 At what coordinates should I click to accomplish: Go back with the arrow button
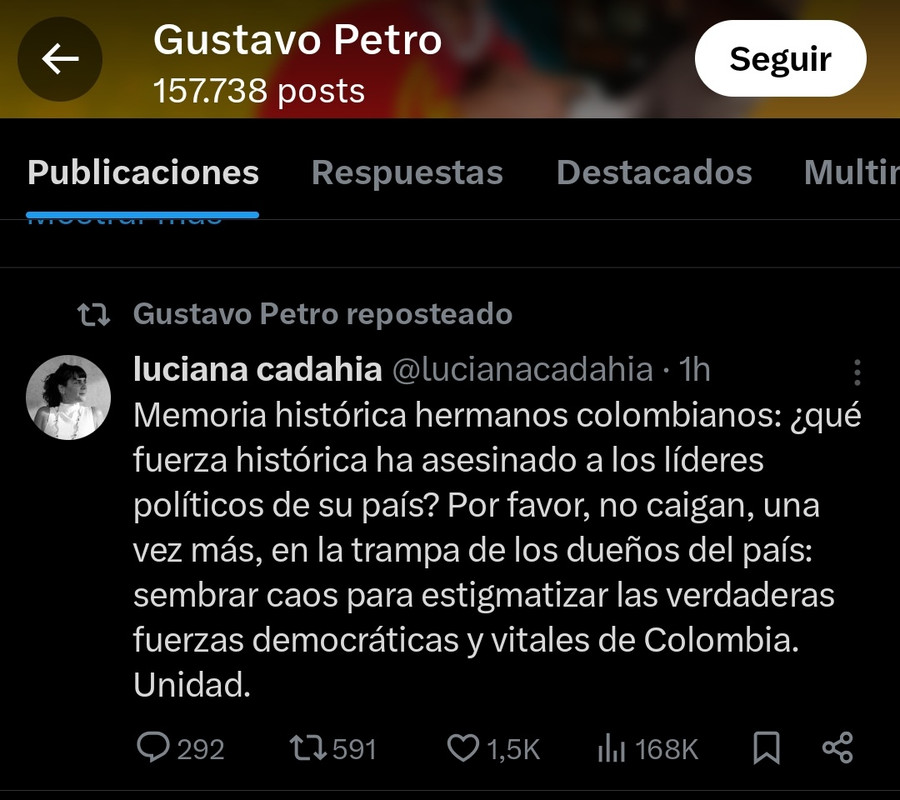[x=60, y=60]
